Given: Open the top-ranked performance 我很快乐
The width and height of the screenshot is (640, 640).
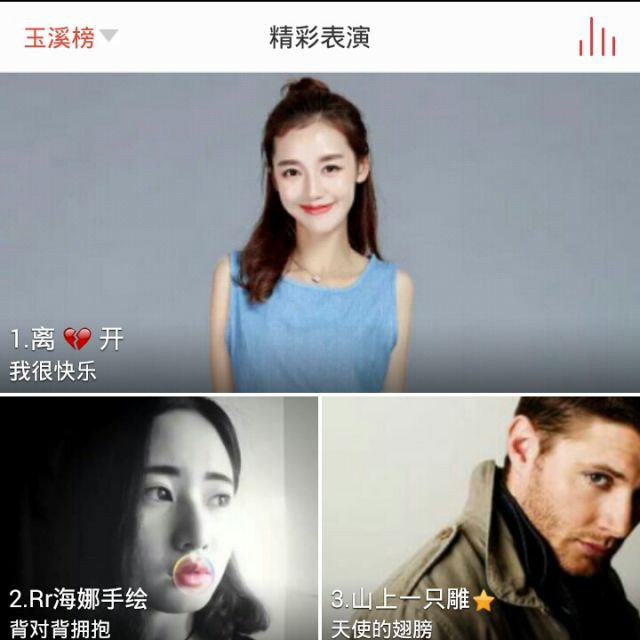Looking at the screenshot, I should [320, 232].
